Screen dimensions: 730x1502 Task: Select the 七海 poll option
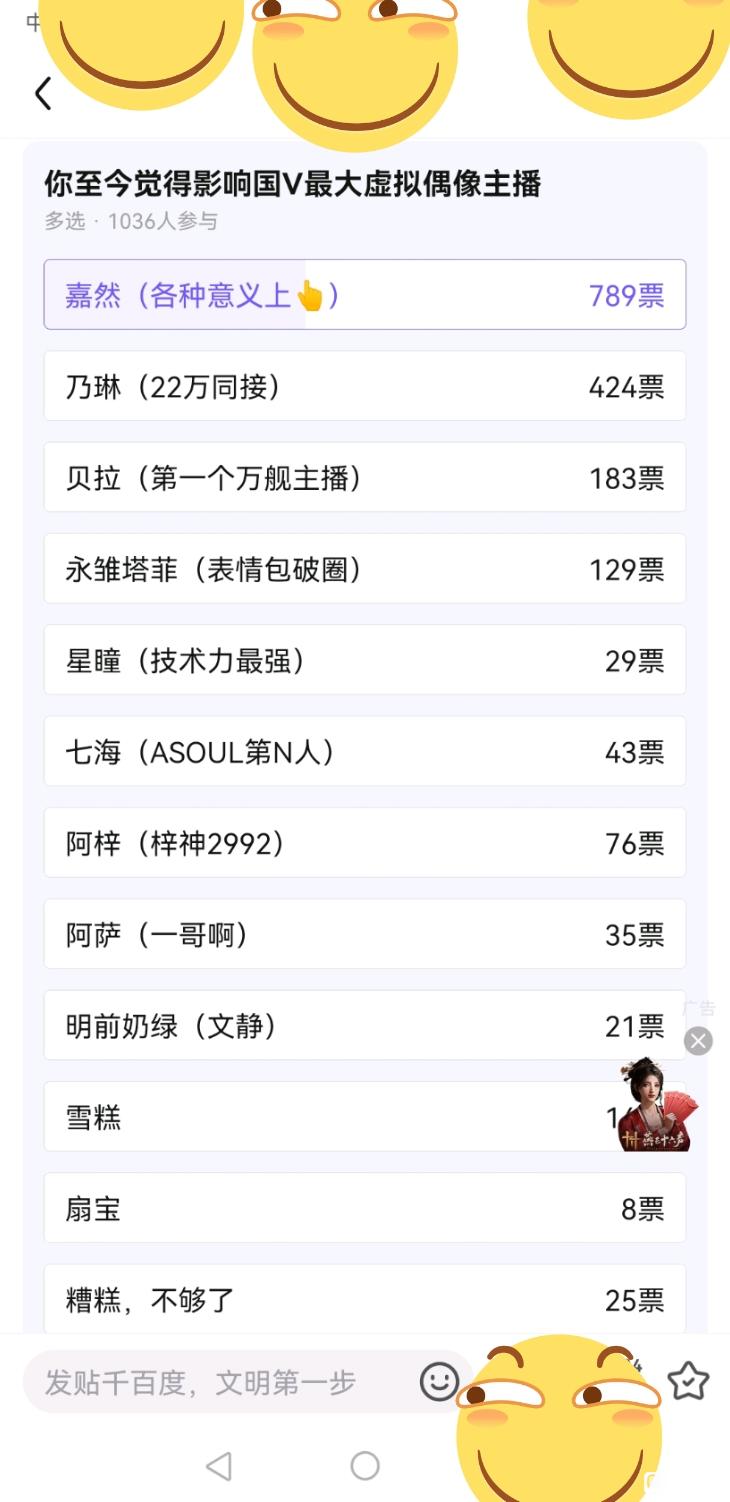pos(365,751)
